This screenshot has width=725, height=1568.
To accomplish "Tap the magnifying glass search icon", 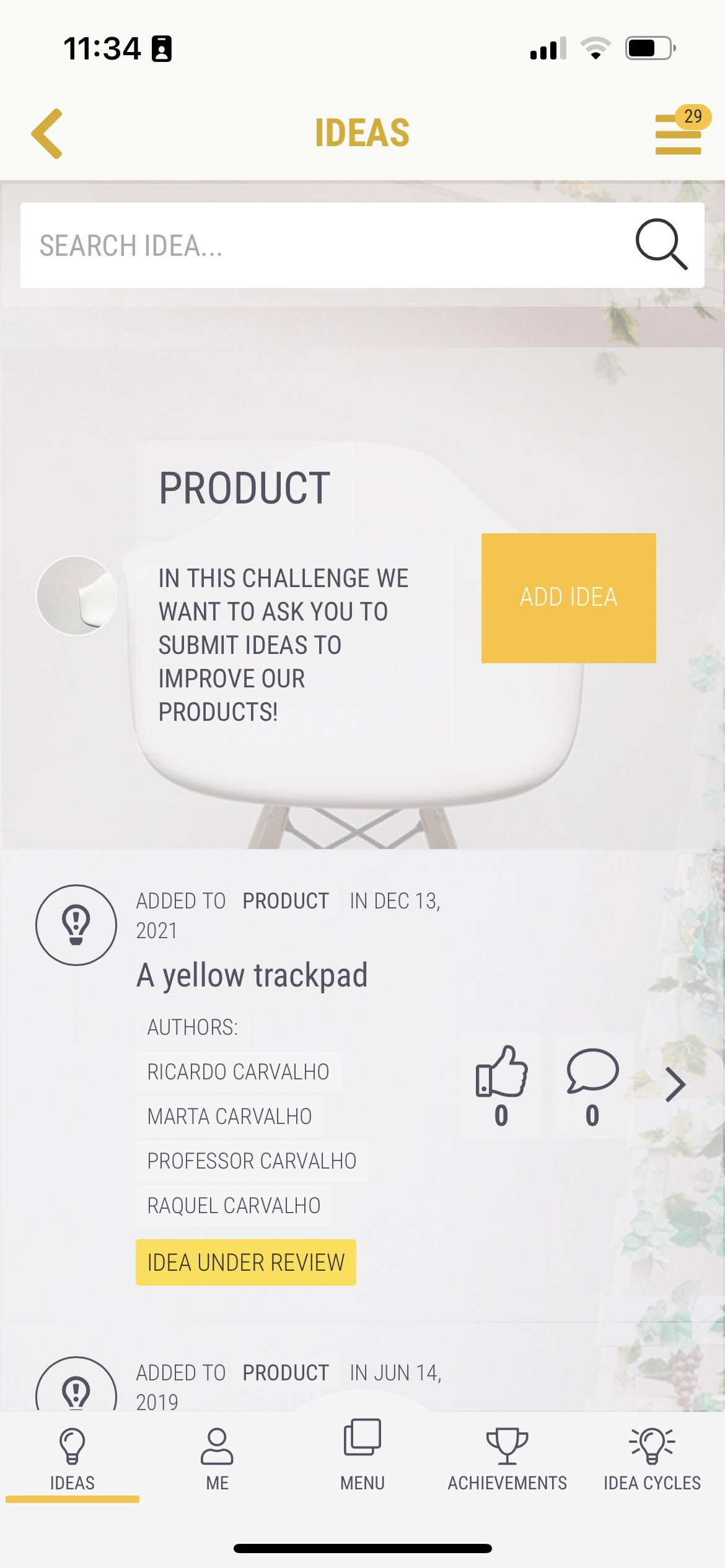I will tap(661, 245).
